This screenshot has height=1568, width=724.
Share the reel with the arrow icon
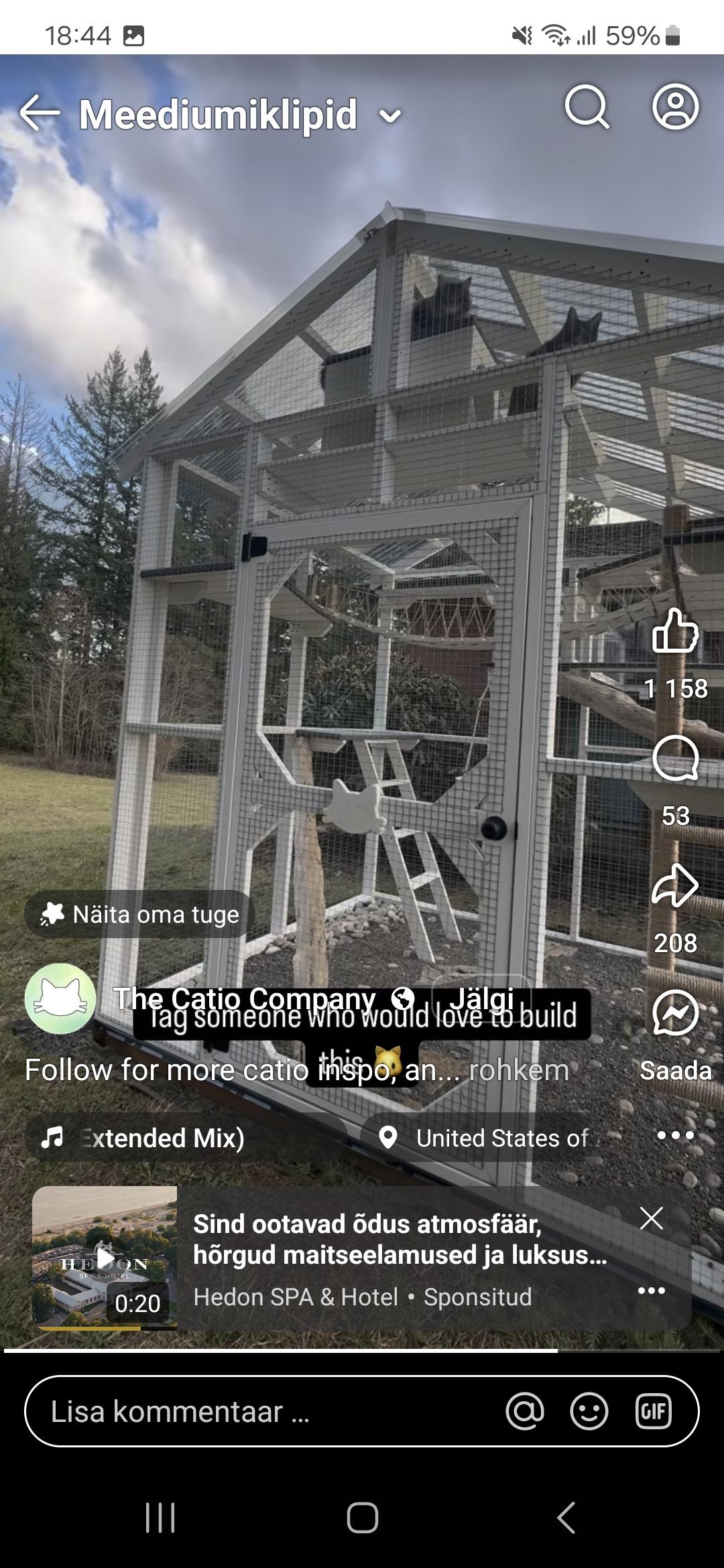[675, 886]
